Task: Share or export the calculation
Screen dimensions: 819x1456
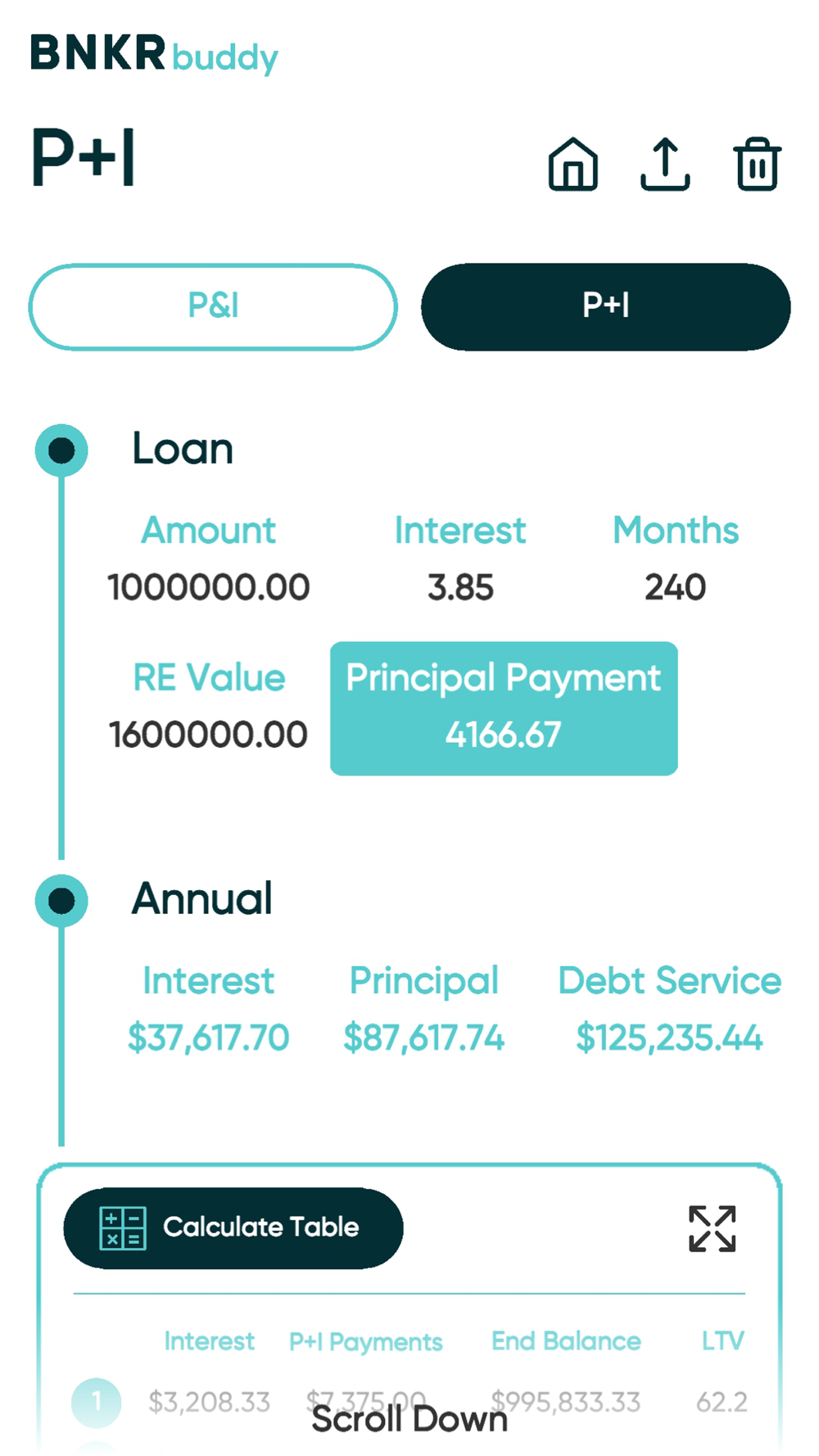Action: click(664, 164)
